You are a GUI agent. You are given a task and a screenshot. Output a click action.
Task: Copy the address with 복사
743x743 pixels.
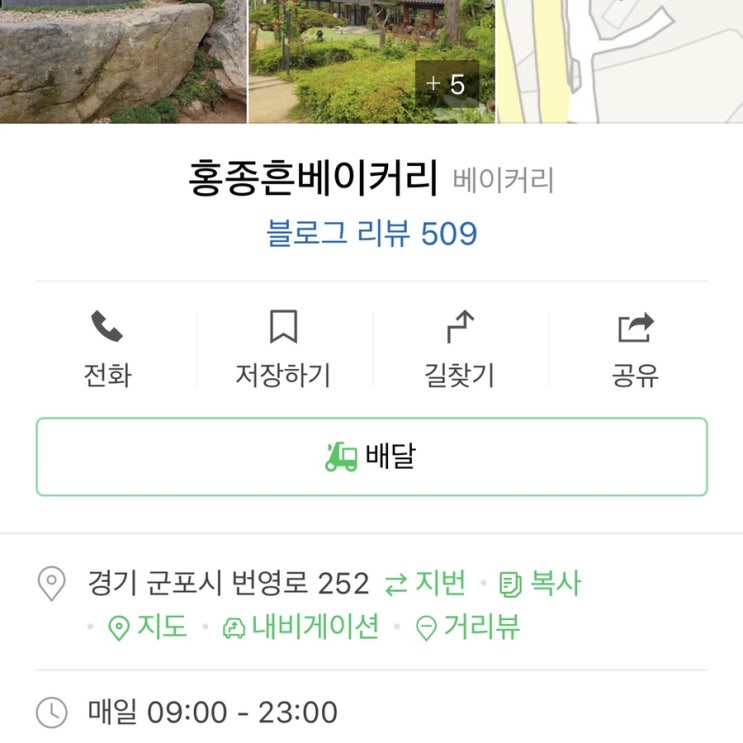[540, 583]
